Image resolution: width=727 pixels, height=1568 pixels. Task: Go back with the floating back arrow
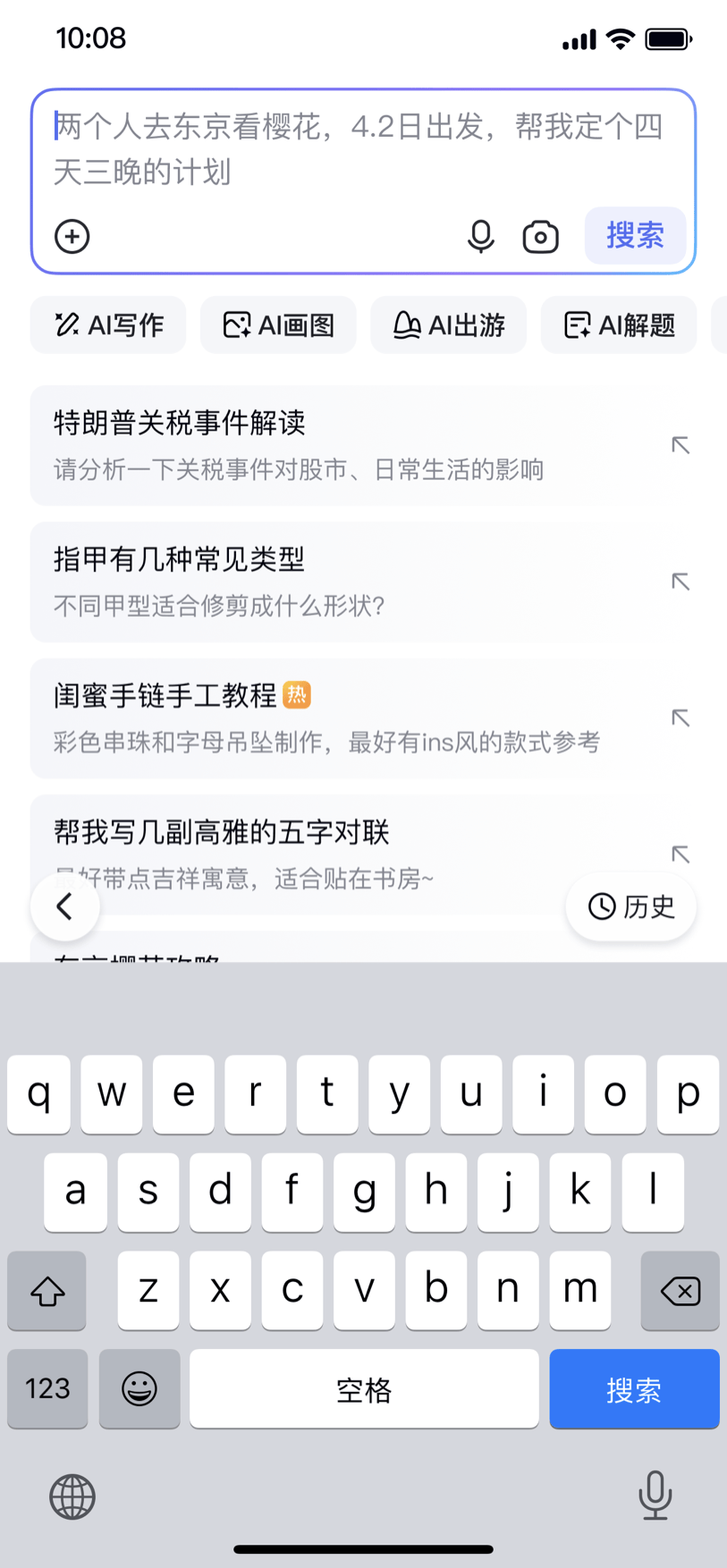65,906
